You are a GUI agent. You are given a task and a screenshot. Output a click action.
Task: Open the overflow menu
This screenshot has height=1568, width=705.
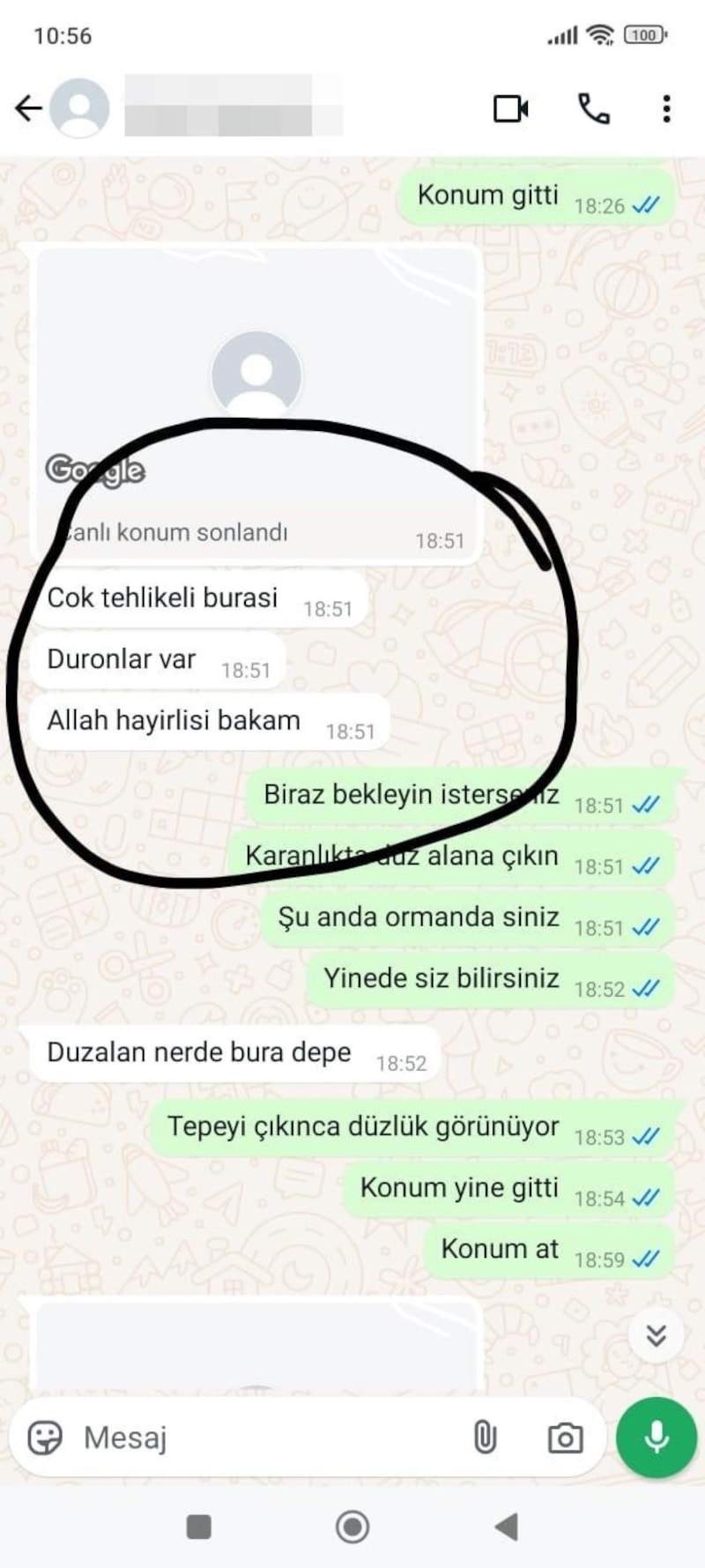point(666,108)
